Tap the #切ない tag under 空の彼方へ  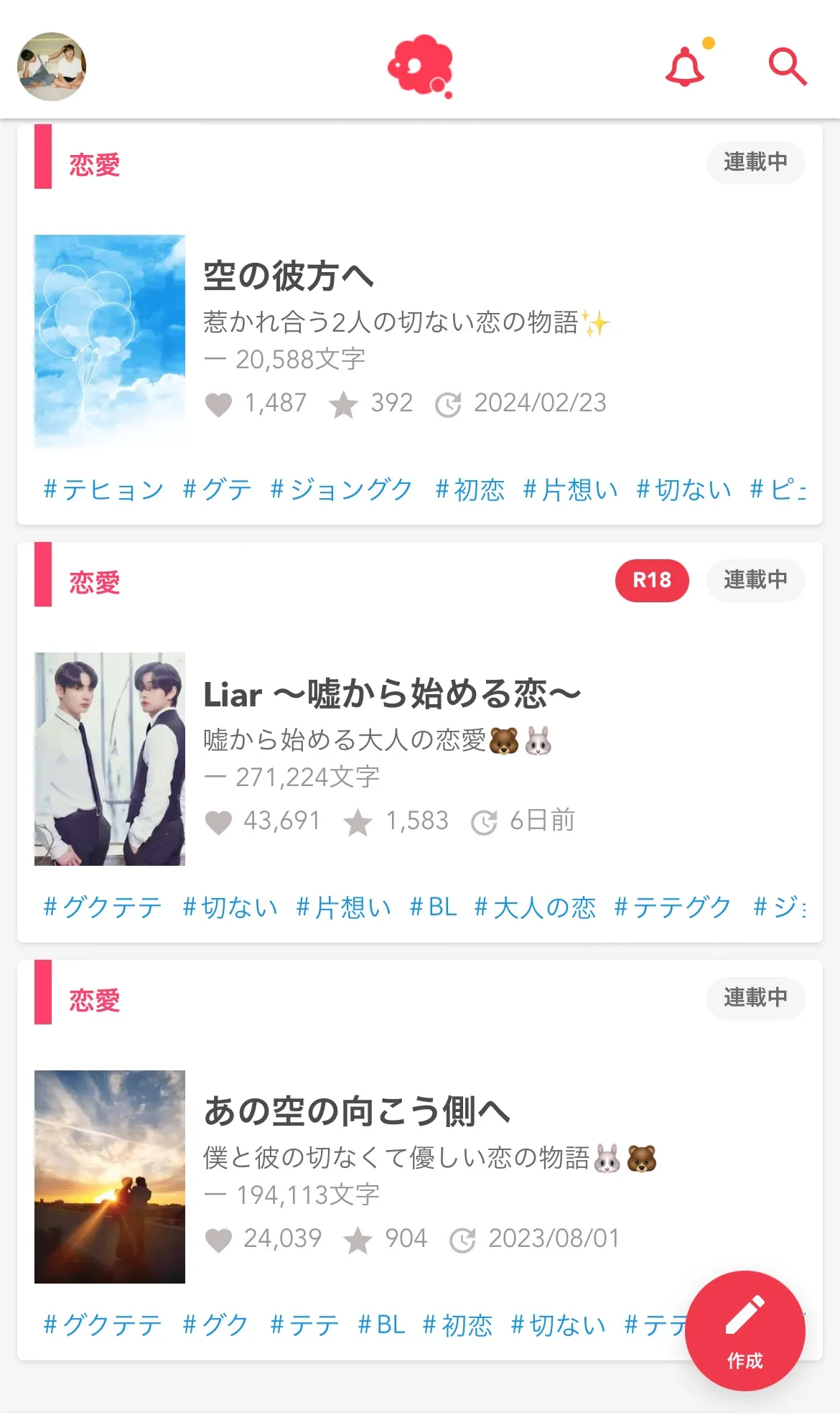pos(684,490)
